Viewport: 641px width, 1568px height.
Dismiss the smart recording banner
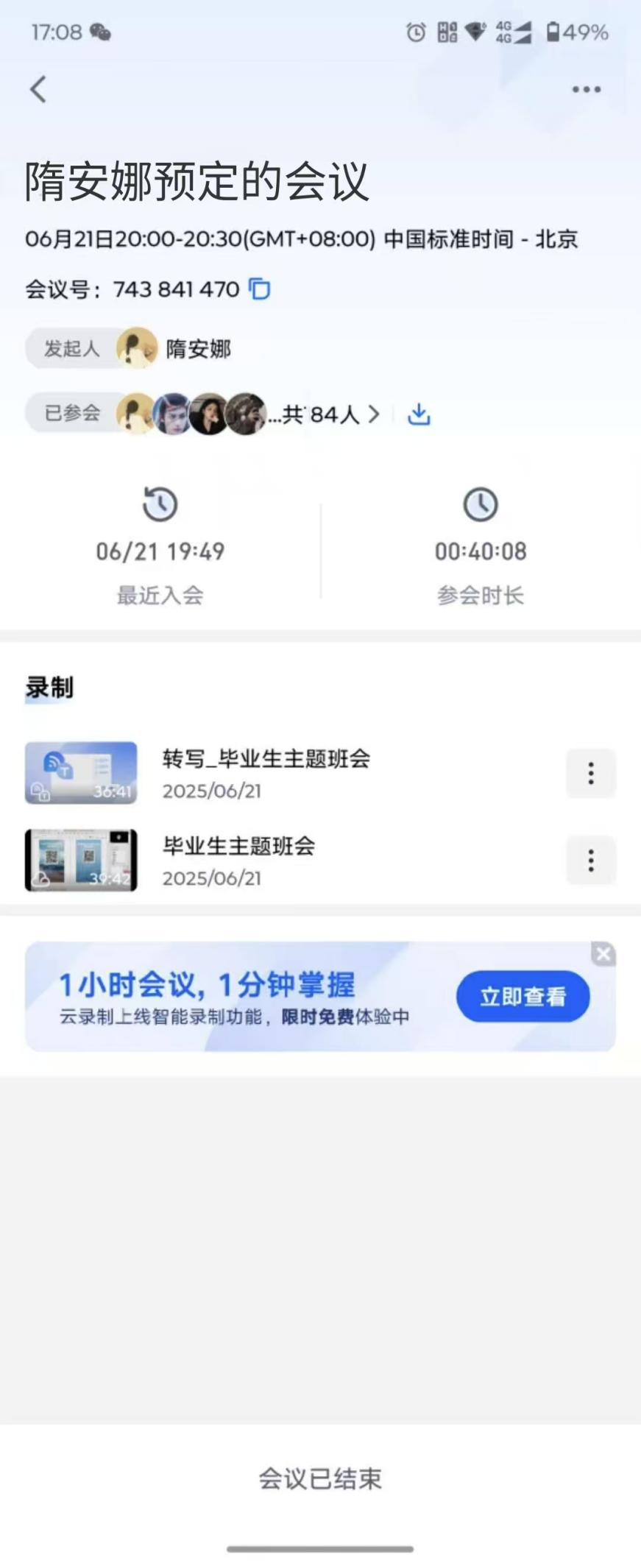(603, 955)
